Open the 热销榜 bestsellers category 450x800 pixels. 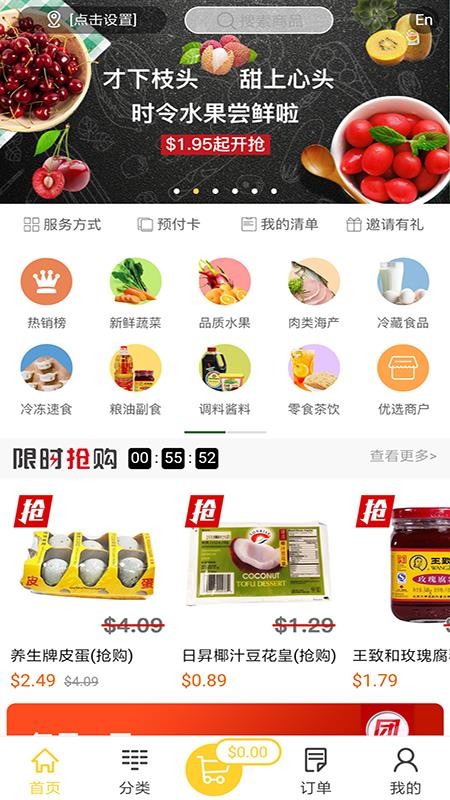46,294
